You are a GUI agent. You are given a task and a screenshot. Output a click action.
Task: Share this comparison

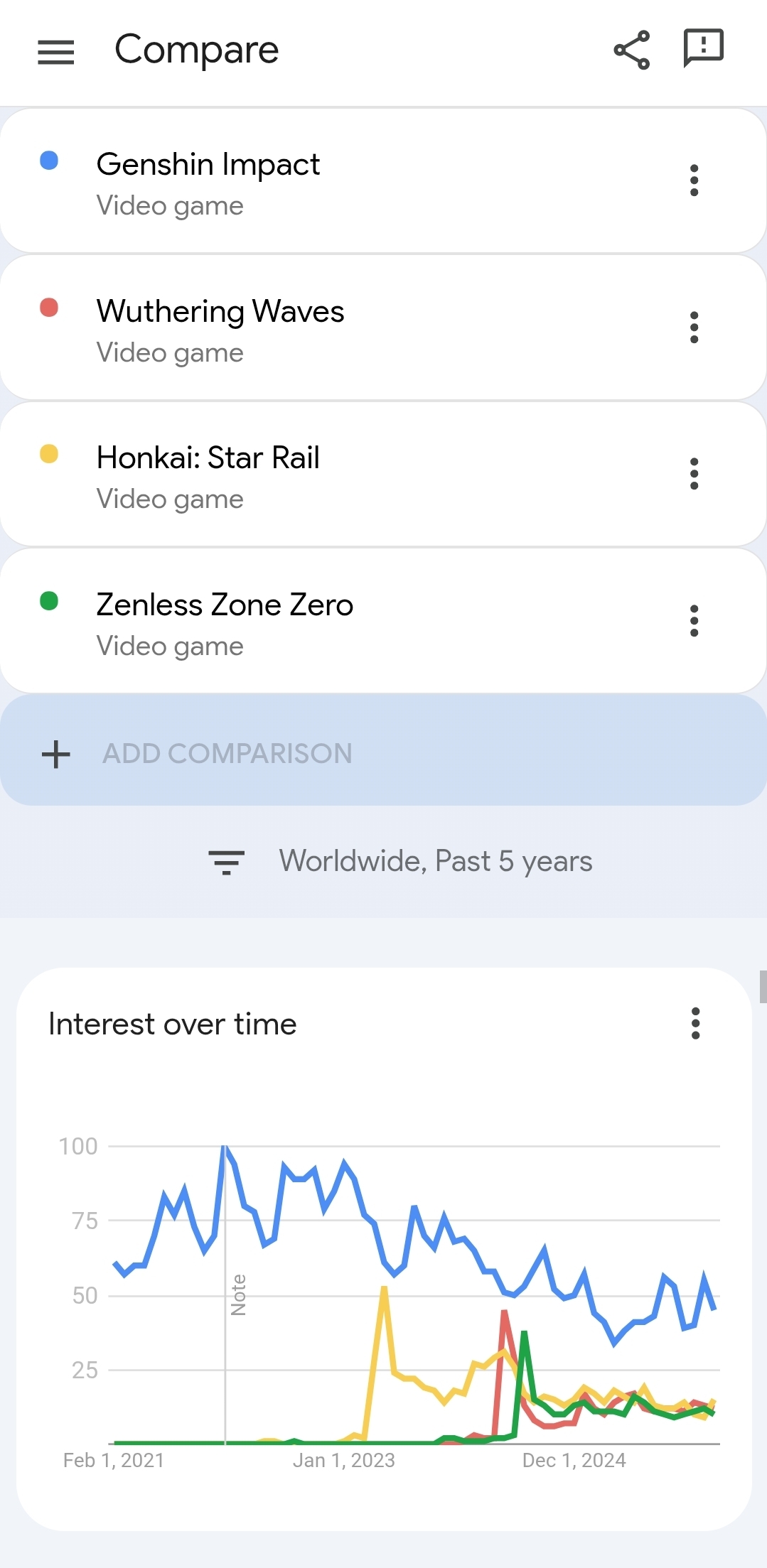(631, 50)
